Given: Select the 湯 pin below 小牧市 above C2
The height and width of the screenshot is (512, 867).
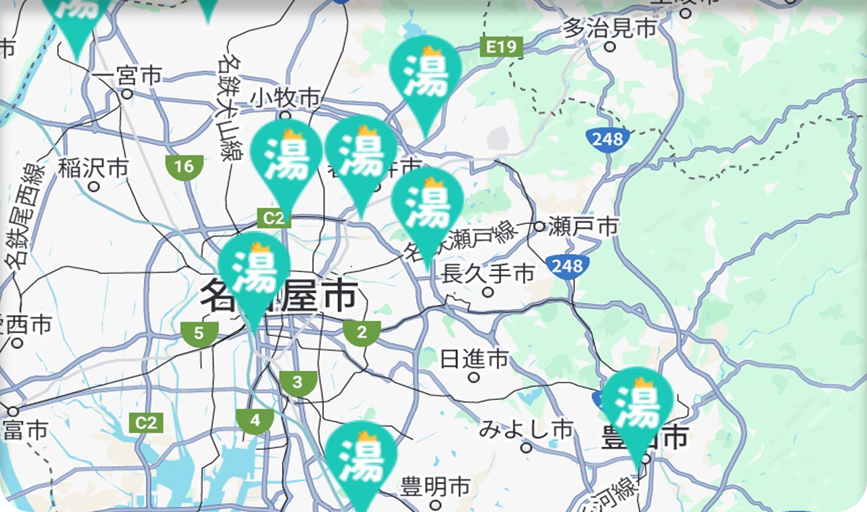Looking at the screenshot, I should coord(286,160).
